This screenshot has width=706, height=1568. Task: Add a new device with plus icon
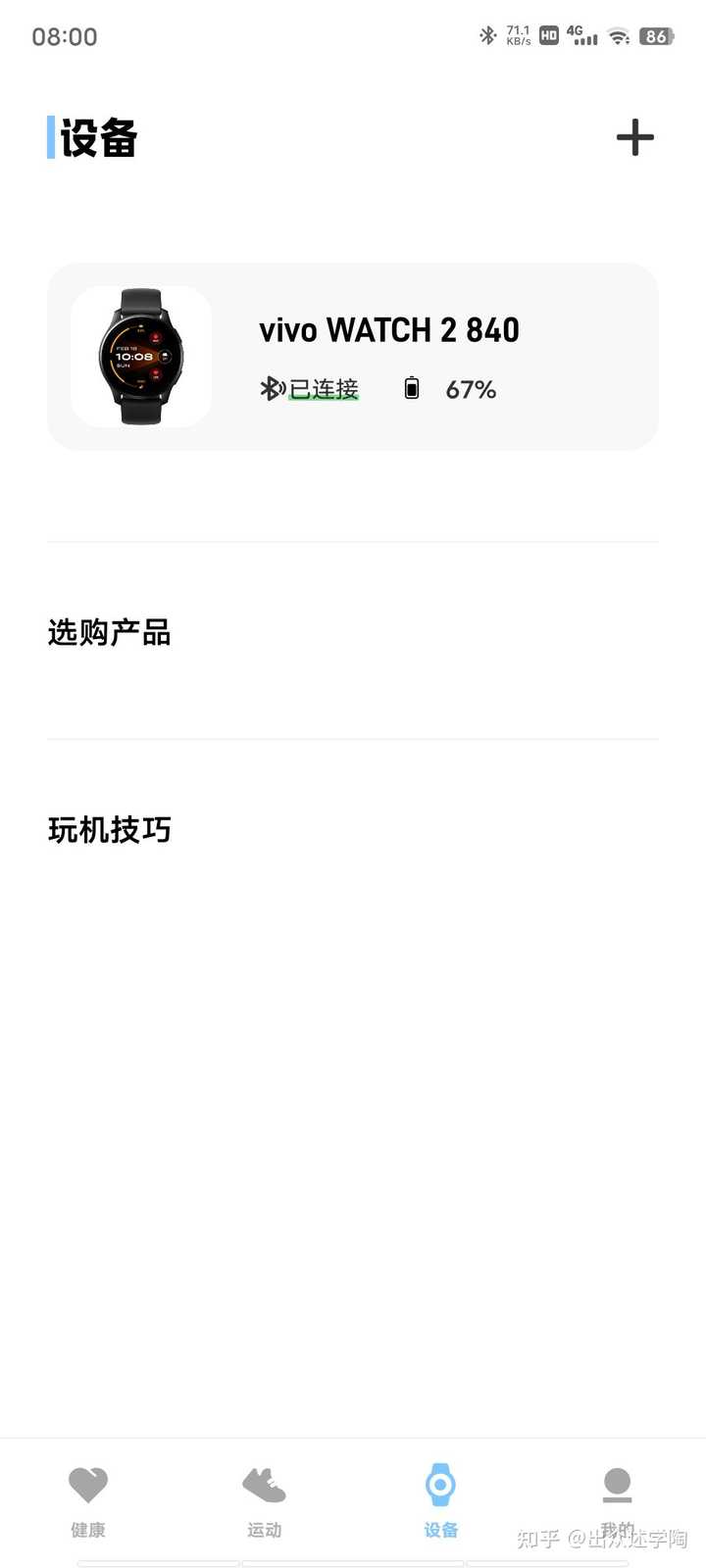click(x=634, y=137)
